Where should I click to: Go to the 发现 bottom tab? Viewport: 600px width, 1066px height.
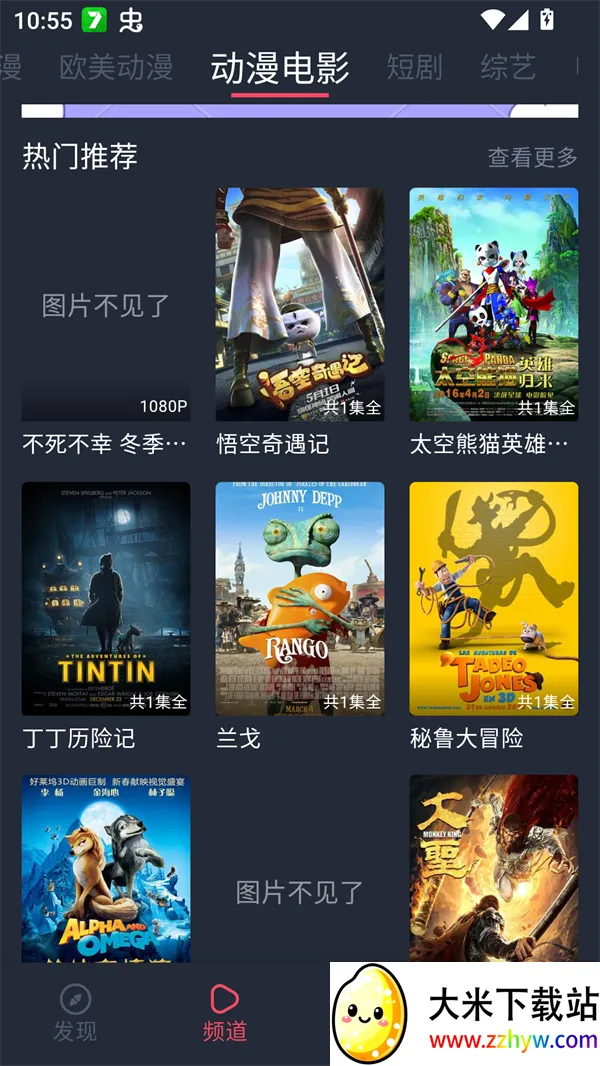tap(75, 1012)
